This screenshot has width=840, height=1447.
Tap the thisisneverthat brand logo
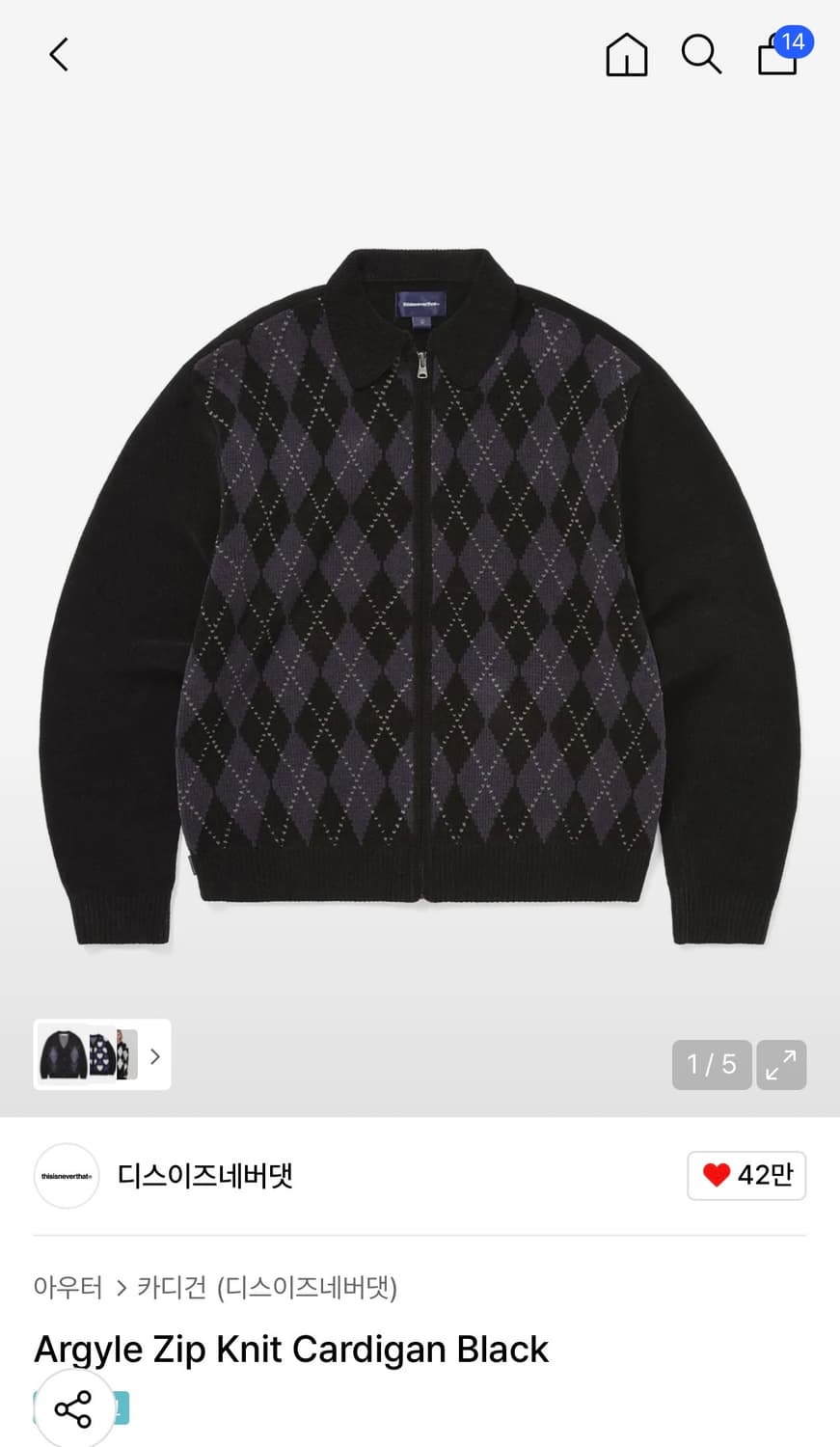pyautogui.click(x=67, y=1176)
